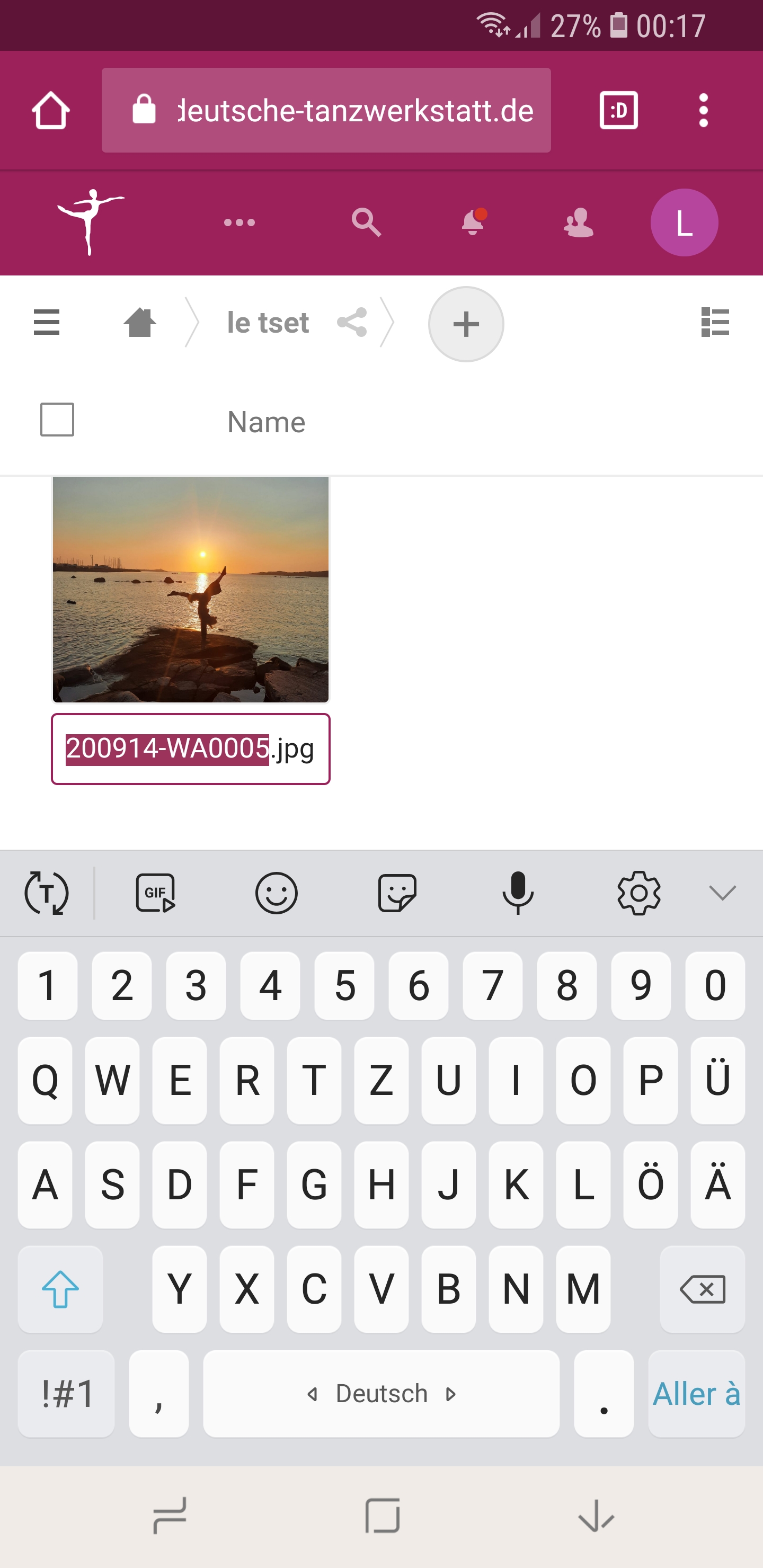Viewport: 763px width, 1568px height.
Task: Tap the file name rename field
Action: tap(191, 749)
